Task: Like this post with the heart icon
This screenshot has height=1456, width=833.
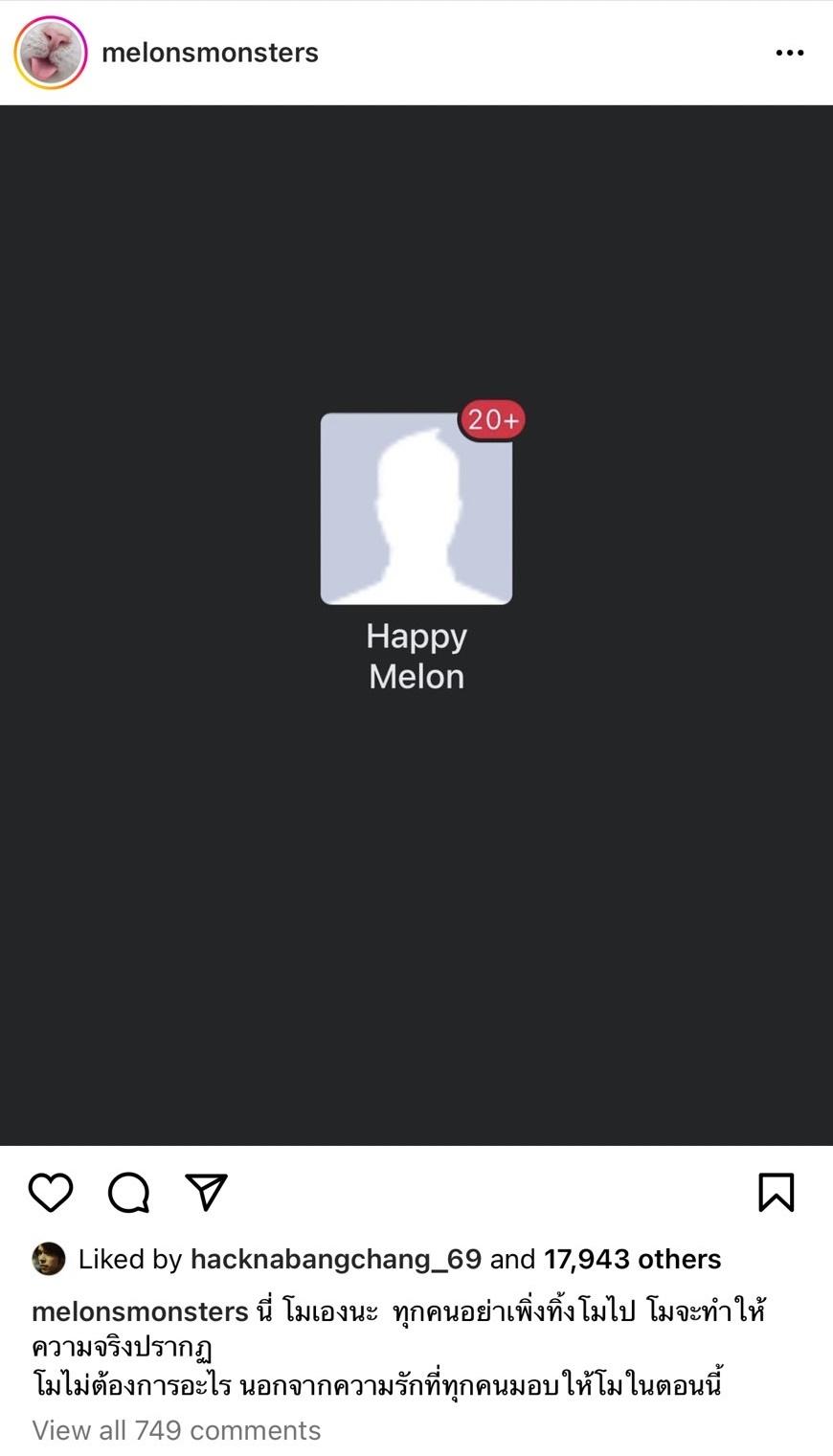Action: [51, 1192]
